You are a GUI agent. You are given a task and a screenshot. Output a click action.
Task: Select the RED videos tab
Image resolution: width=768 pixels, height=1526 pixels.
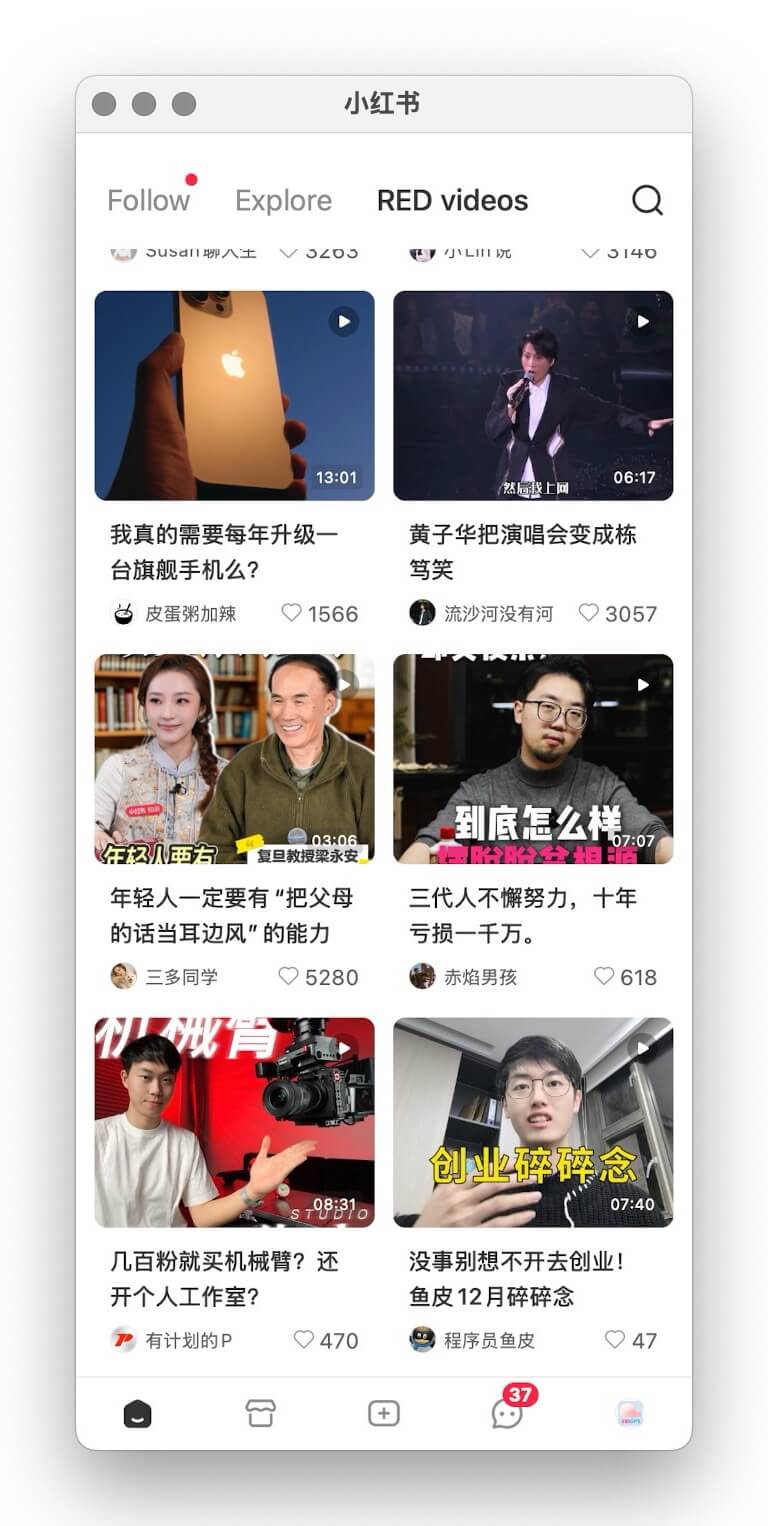tap(452, 201)
